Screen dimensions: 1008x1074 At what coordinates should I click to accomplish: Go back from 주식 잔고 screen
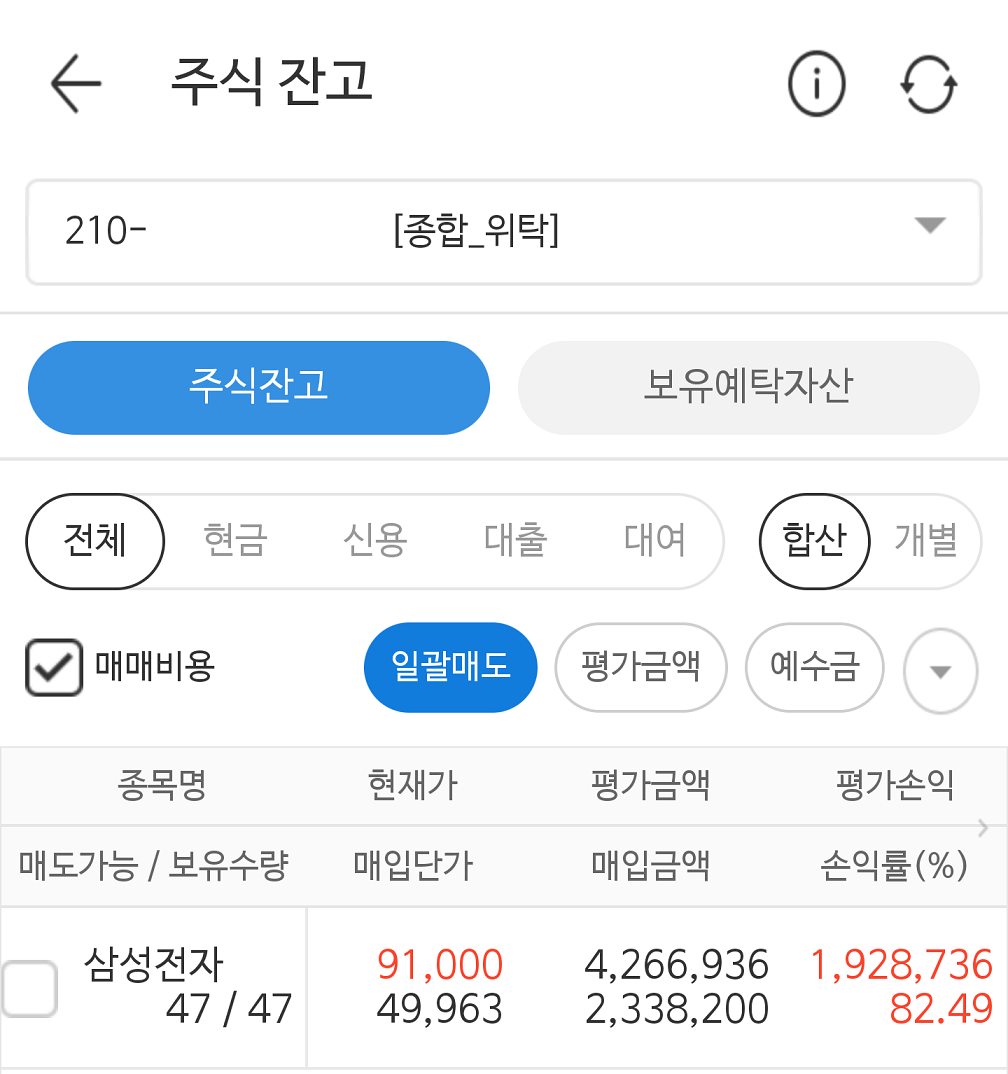click(x=76, y=82)
